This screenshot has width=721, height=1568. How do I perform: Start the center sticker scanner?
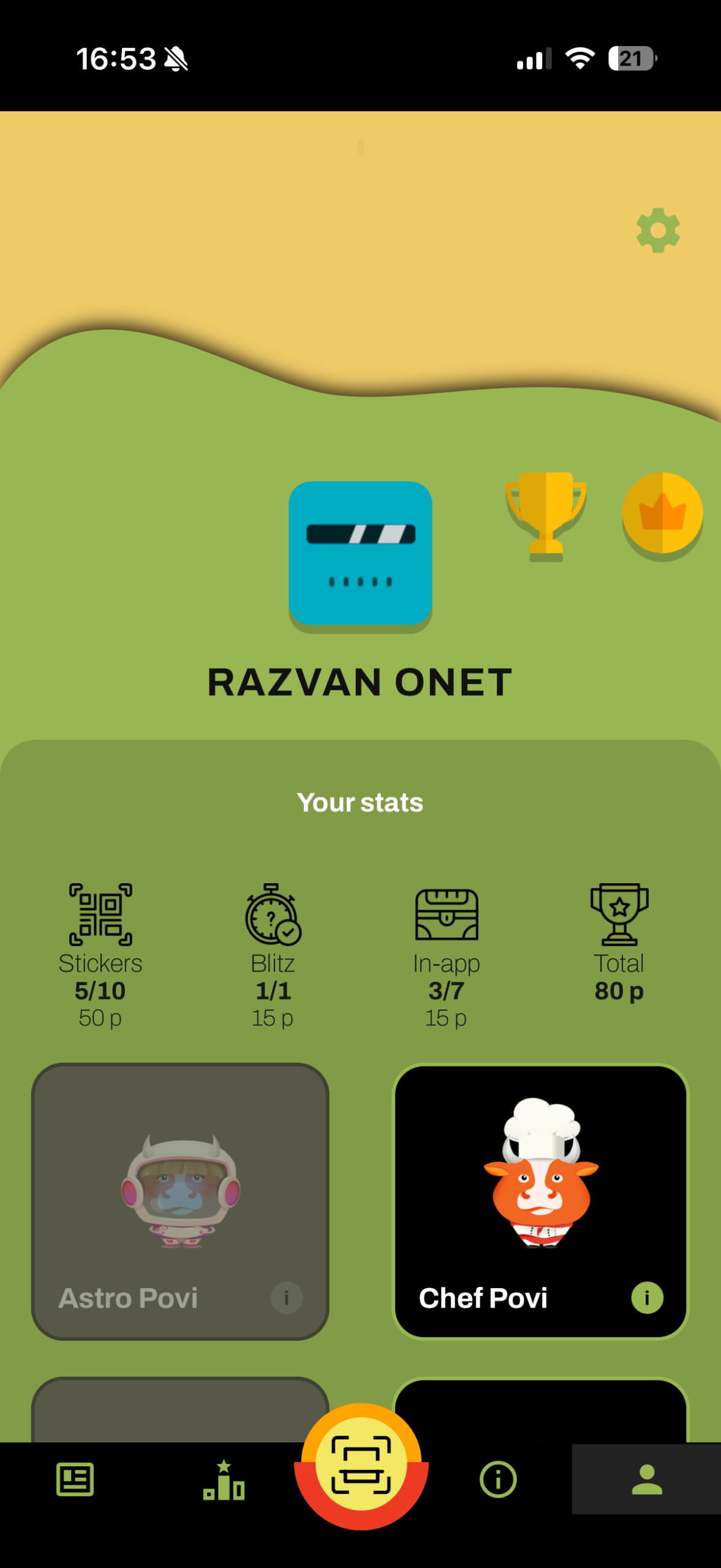click(x=361, y=1465)
